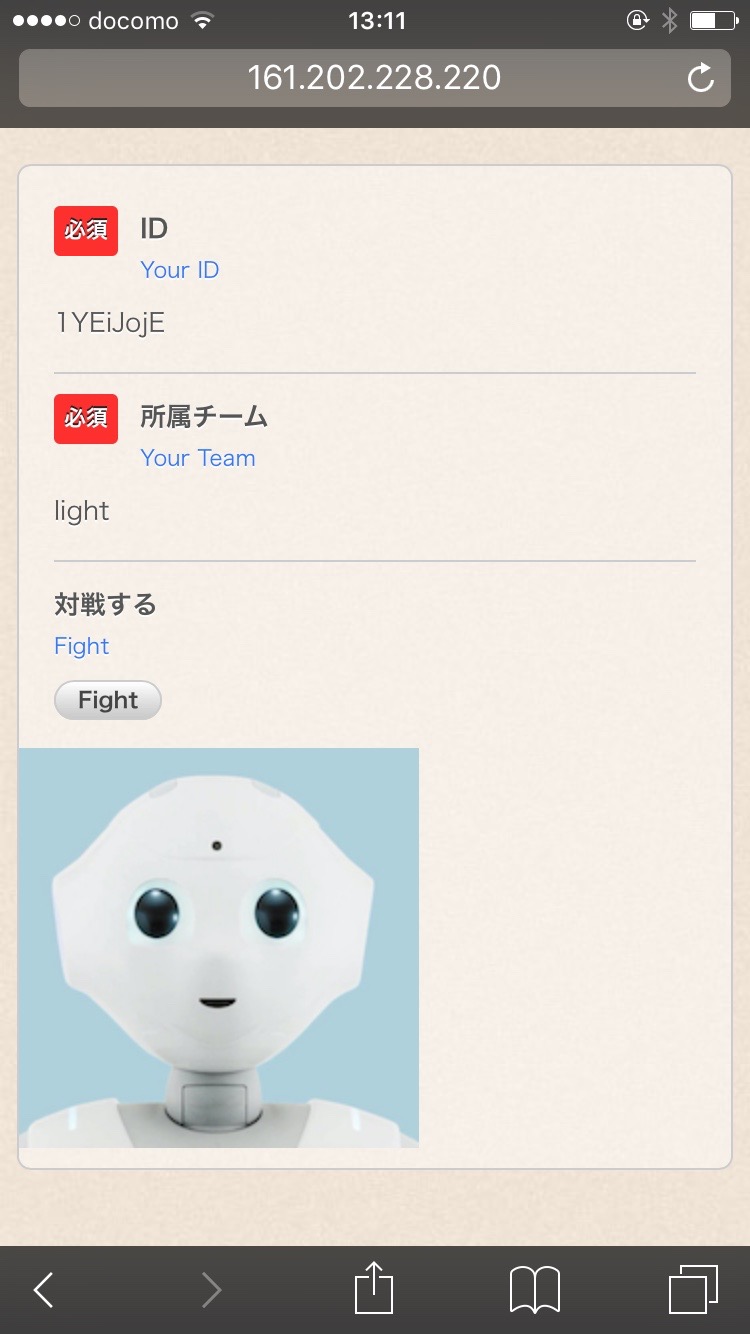The image size is (750, 1334).
Task: Reload the page using the refresh icon
Action: tap(701, 77)
